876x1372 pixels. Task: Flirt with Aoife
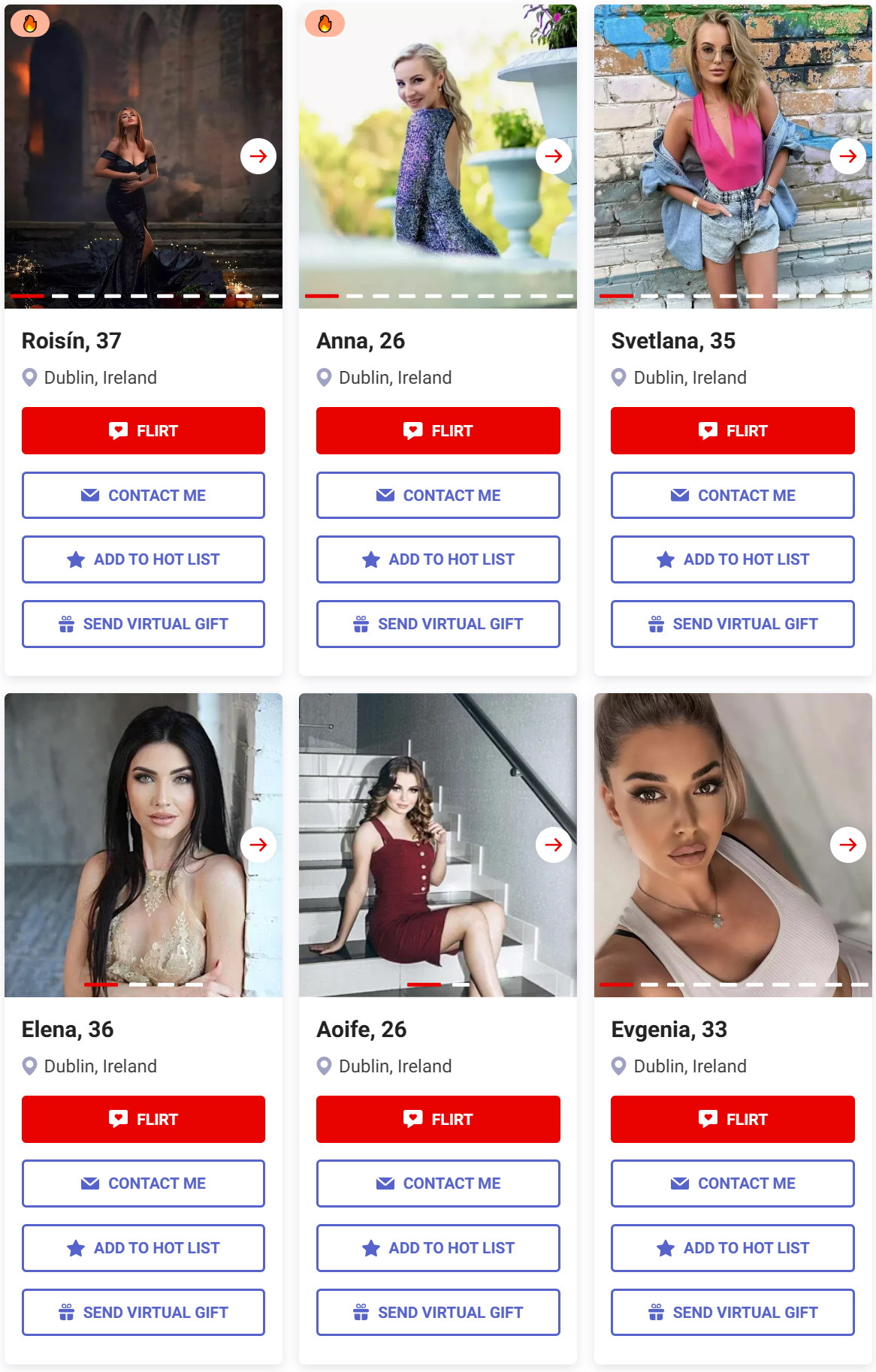[x=438, y=1120]
